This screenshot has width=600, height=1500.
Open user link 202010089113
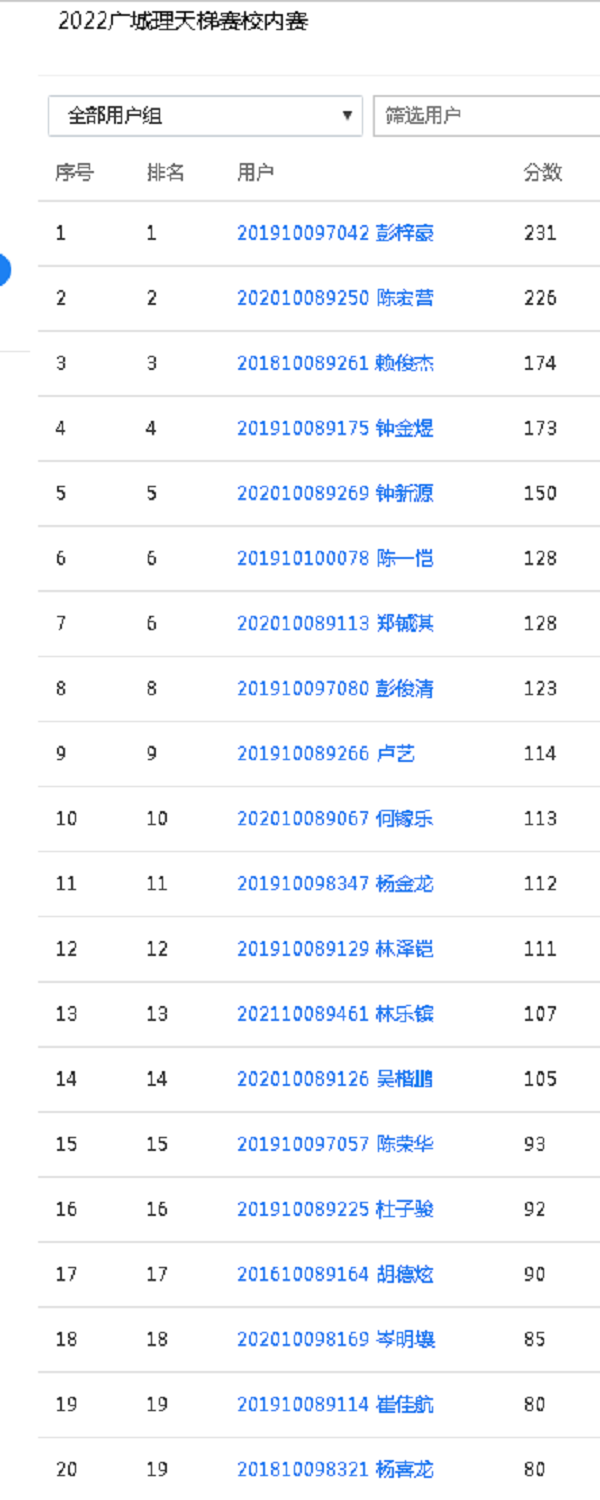pos(335,623)
